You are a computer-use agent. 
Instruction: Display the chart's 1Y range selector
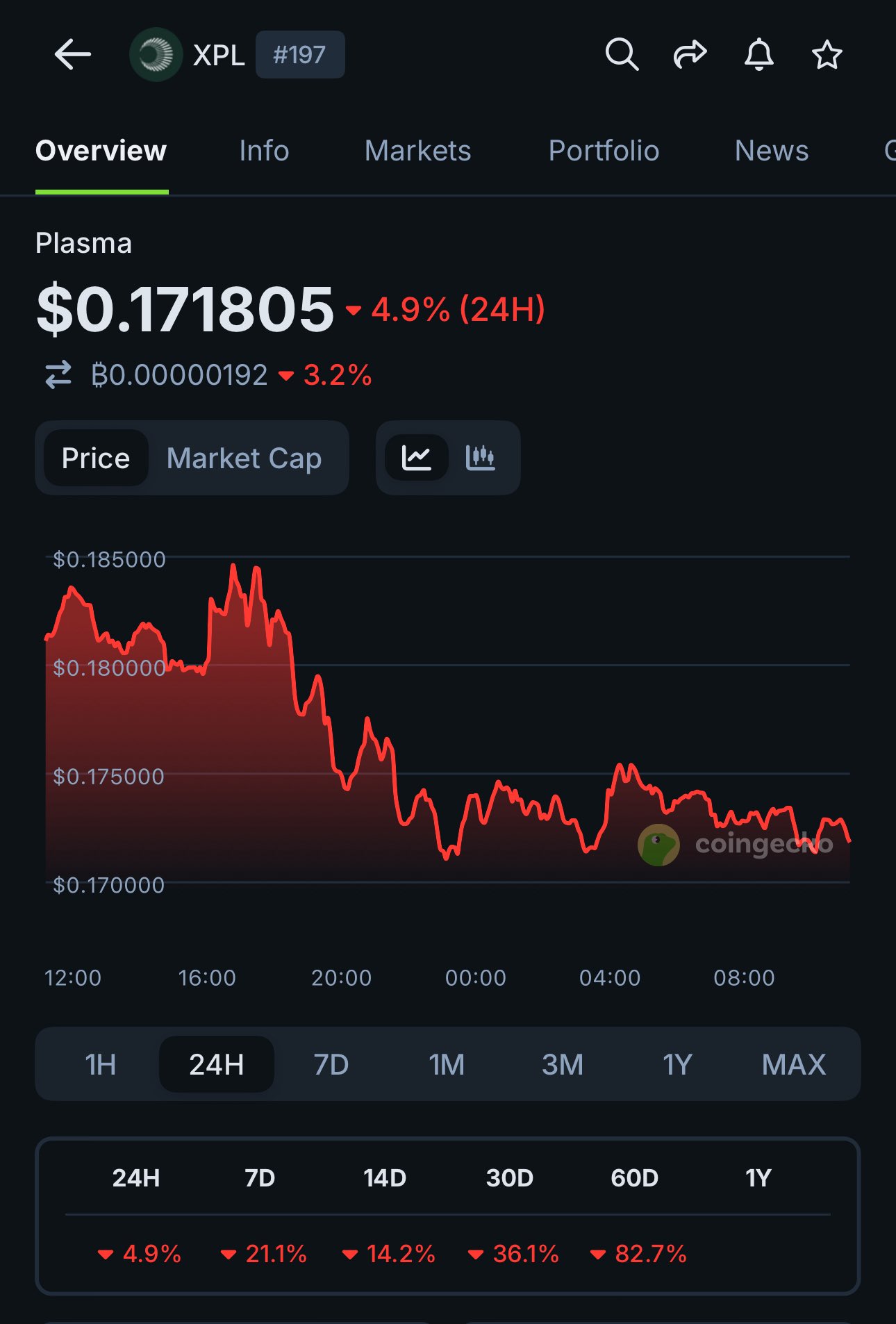click(677, 1064)
